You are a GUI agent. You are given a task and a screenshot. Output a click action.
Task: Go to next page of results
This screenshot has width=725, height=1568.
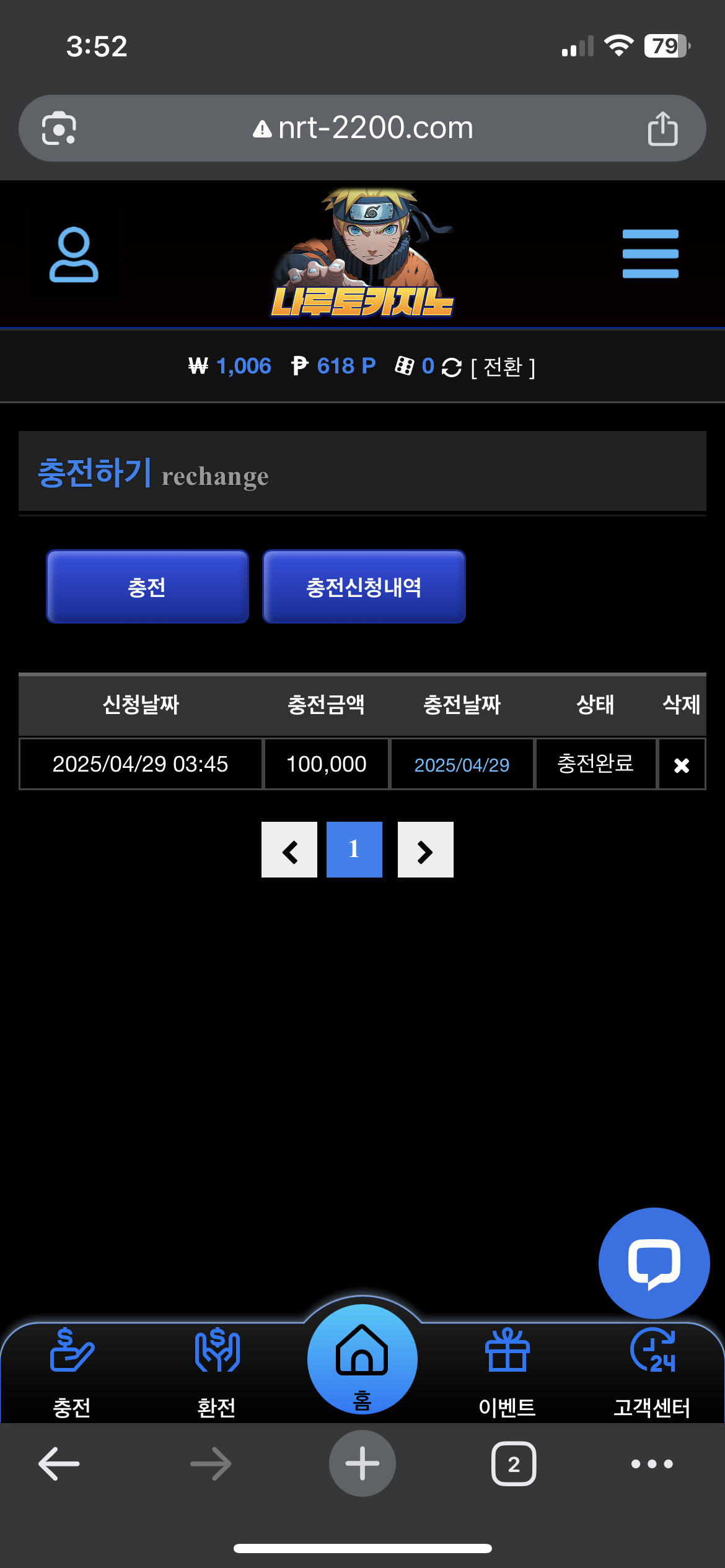426,850
